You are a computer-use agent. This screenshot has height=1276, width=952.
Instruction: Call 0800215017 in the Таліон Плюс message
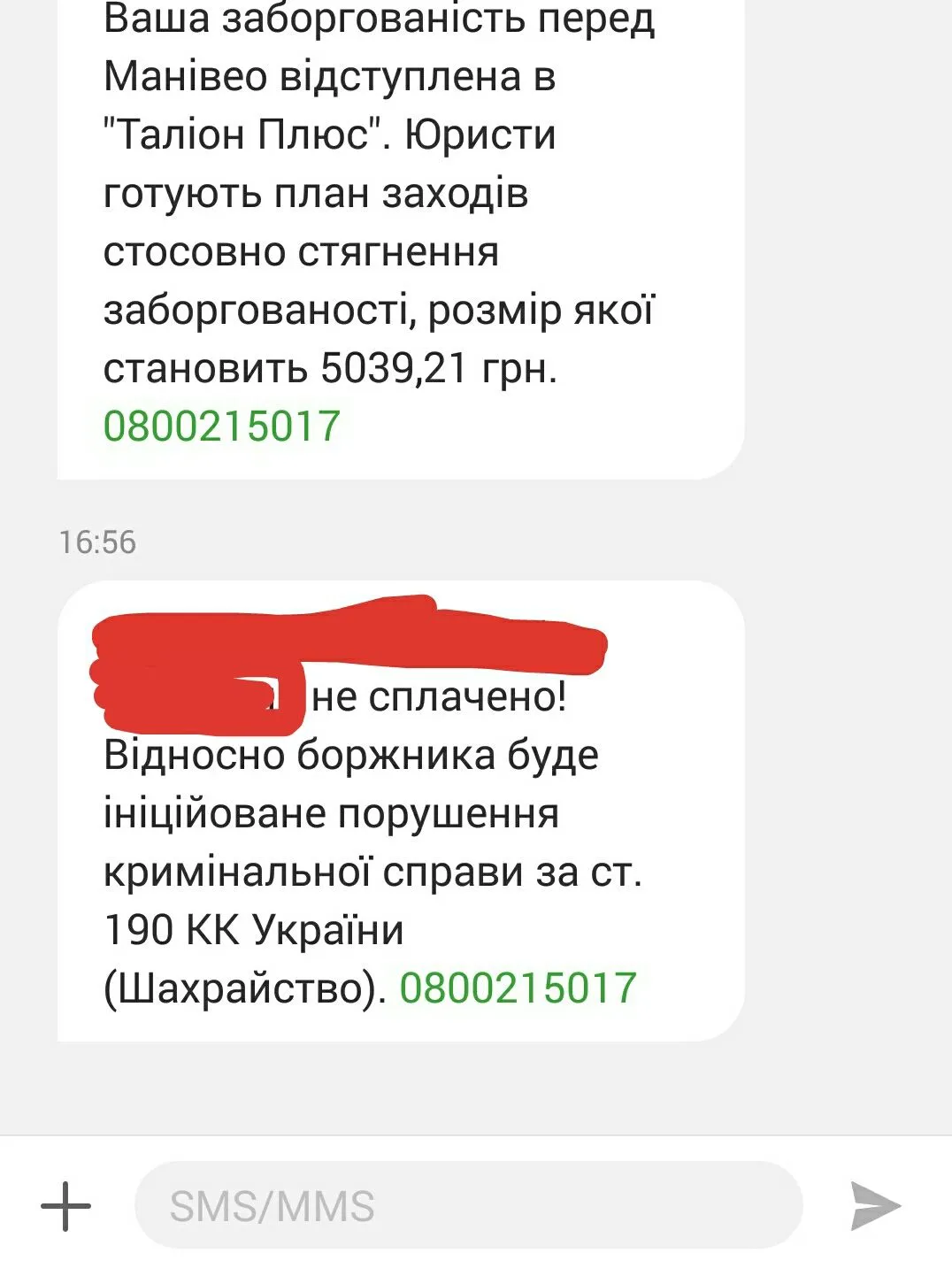[221, 427]
